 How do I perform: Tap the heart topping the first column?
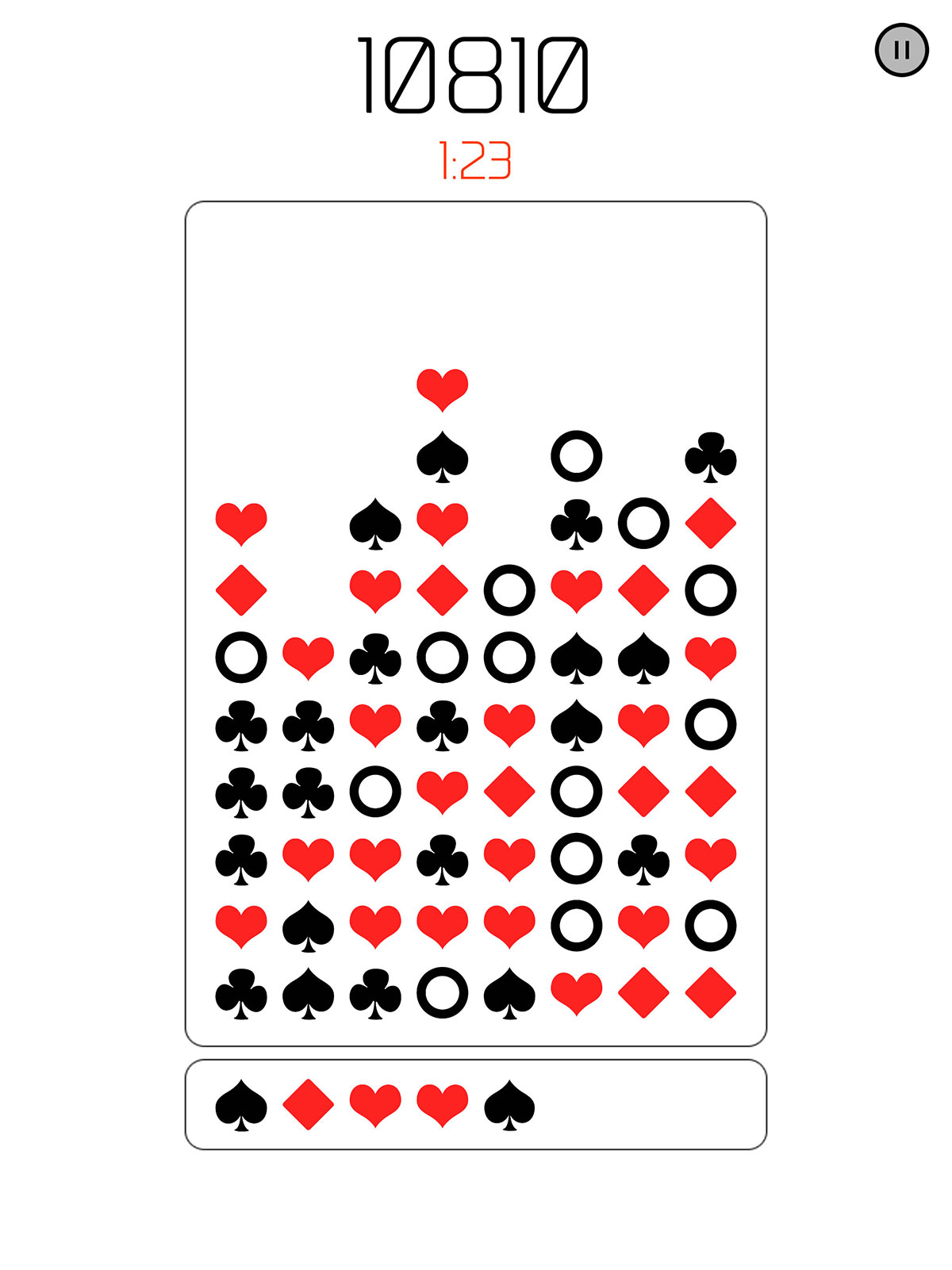pyautogui.click(x=241, y=524)
